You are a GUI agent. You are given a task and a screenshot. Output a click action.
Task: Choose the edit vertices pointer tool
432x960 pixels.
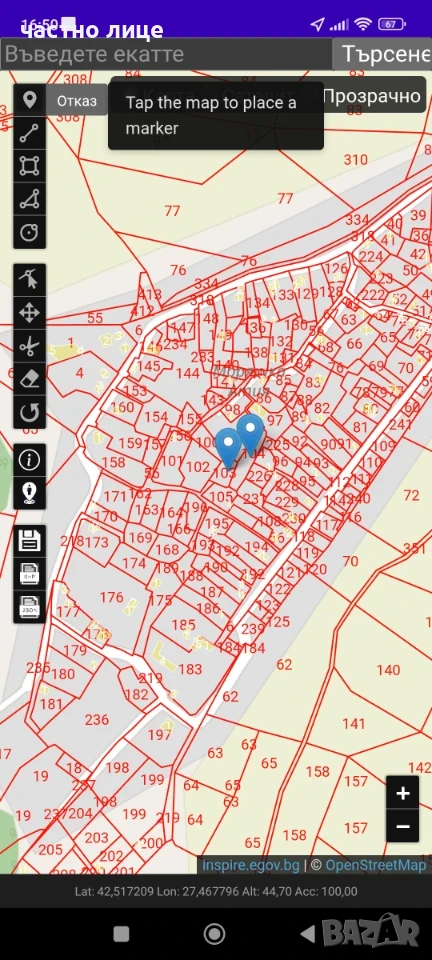point(29,280)
